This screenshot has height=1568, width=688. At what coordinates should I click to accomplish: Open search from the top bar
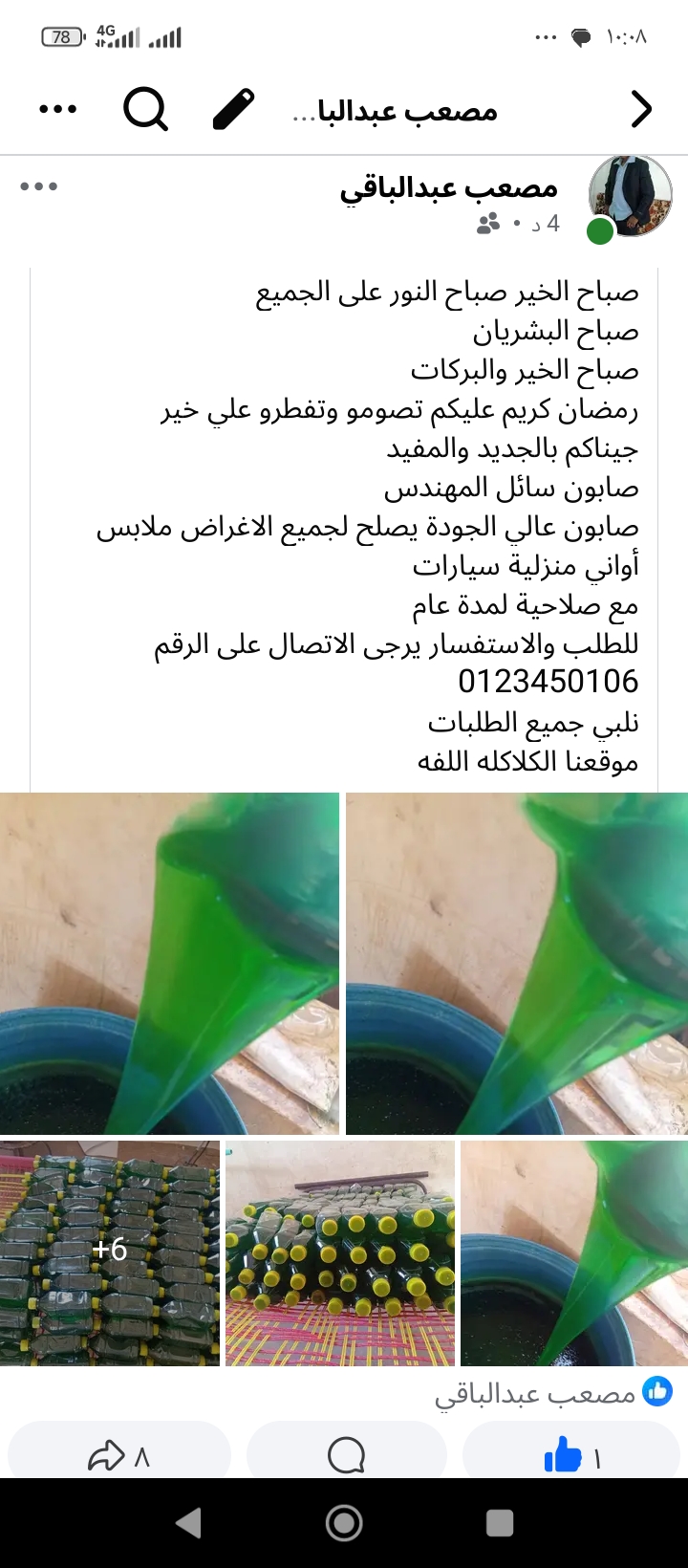click(x=145, y=110)
